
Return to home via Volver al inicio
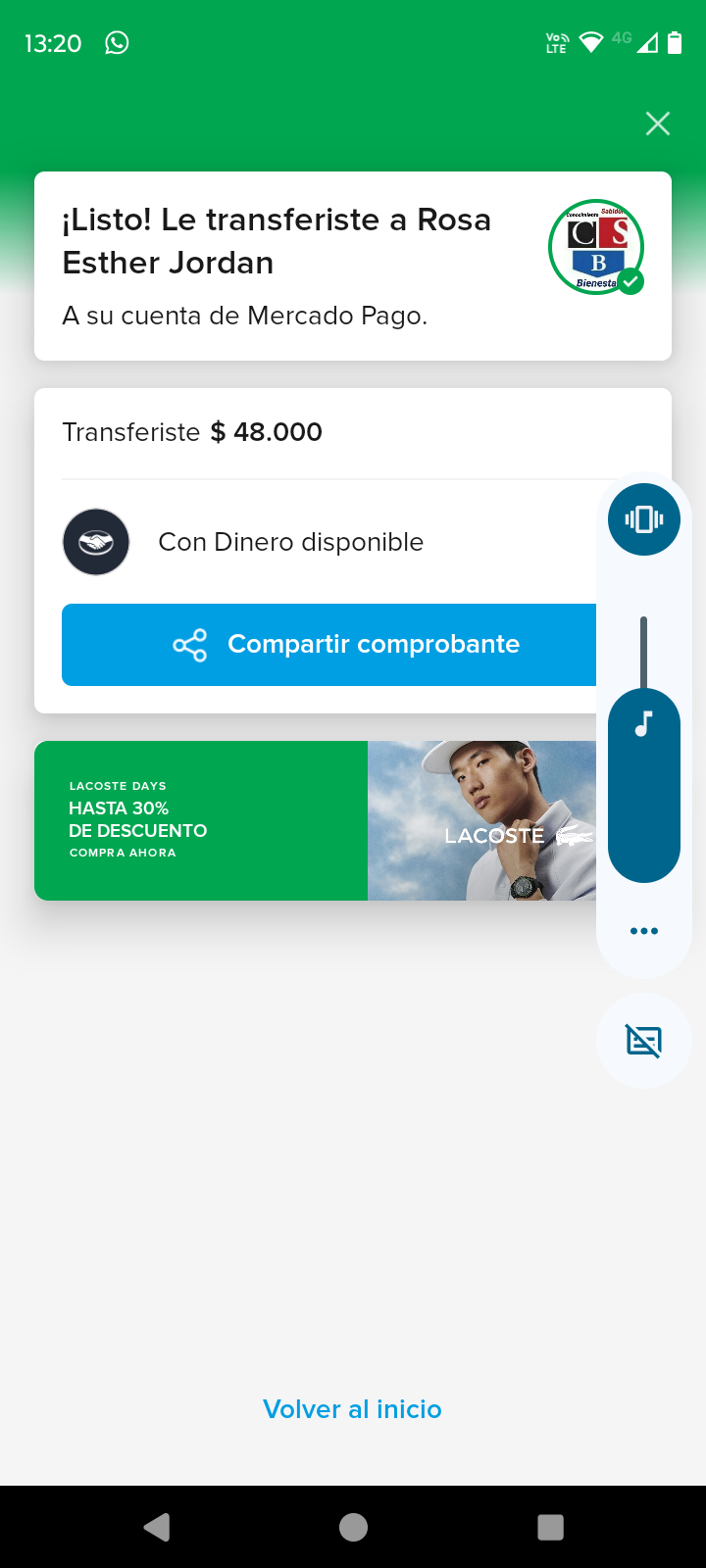(x=352, y=1409)
